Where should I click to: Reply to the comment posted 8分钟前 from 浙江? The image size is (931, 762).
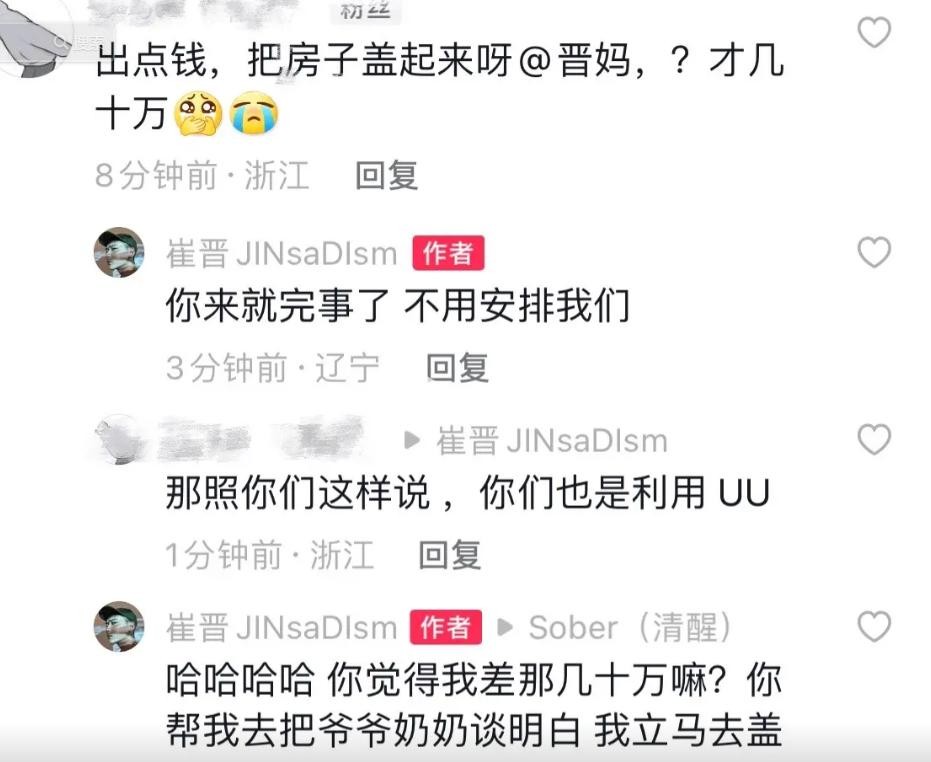[386, 176]
